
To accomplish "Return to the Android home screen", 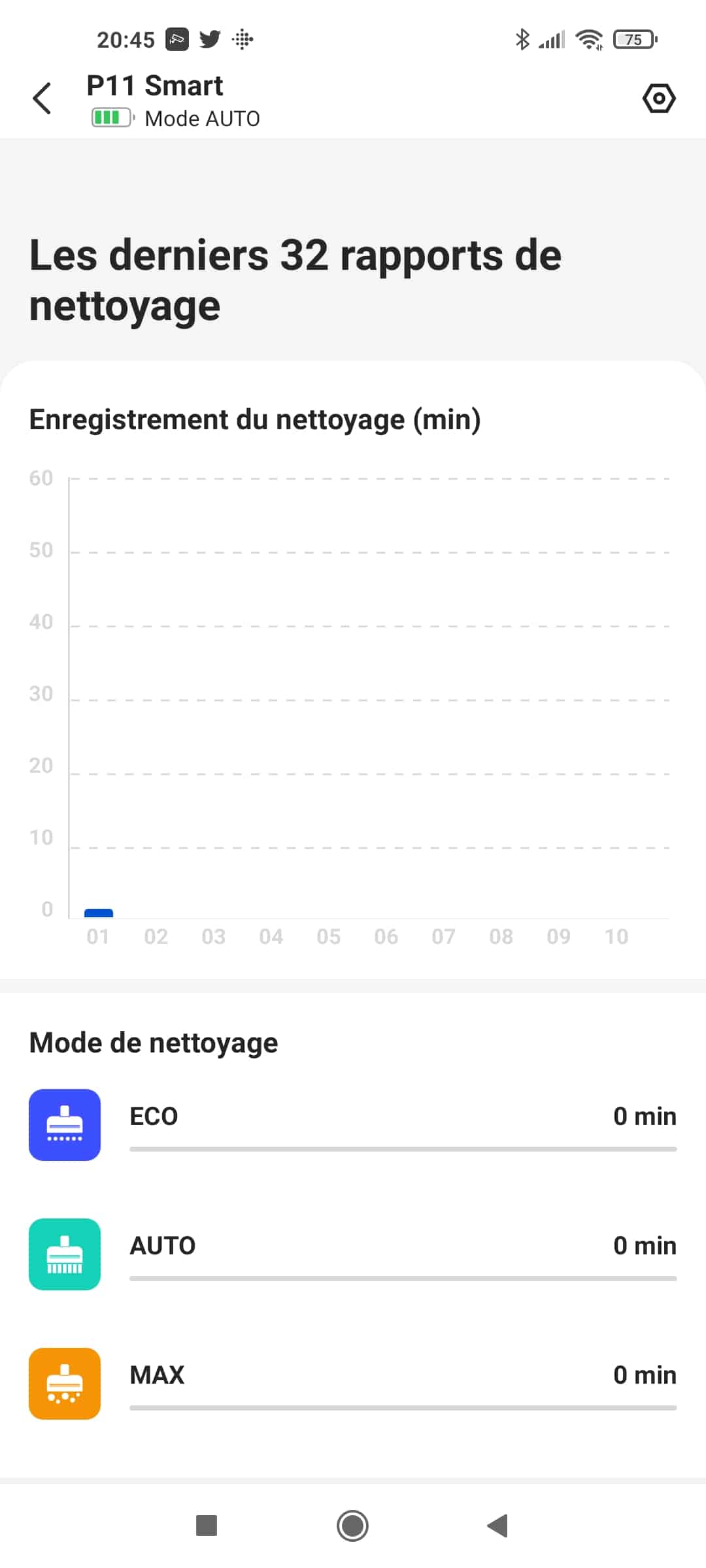I will (x=352, y=1526).
